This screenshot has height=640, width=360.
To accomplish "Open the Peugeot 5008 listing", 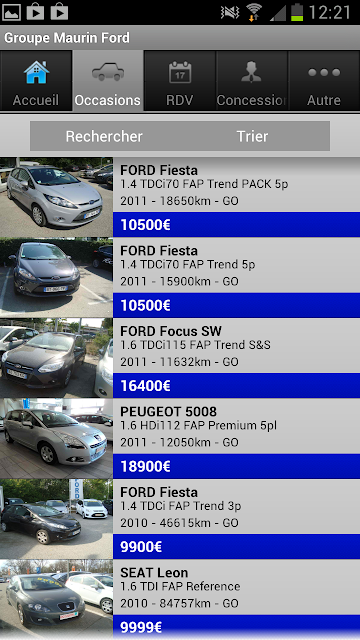I will point(180,438).
